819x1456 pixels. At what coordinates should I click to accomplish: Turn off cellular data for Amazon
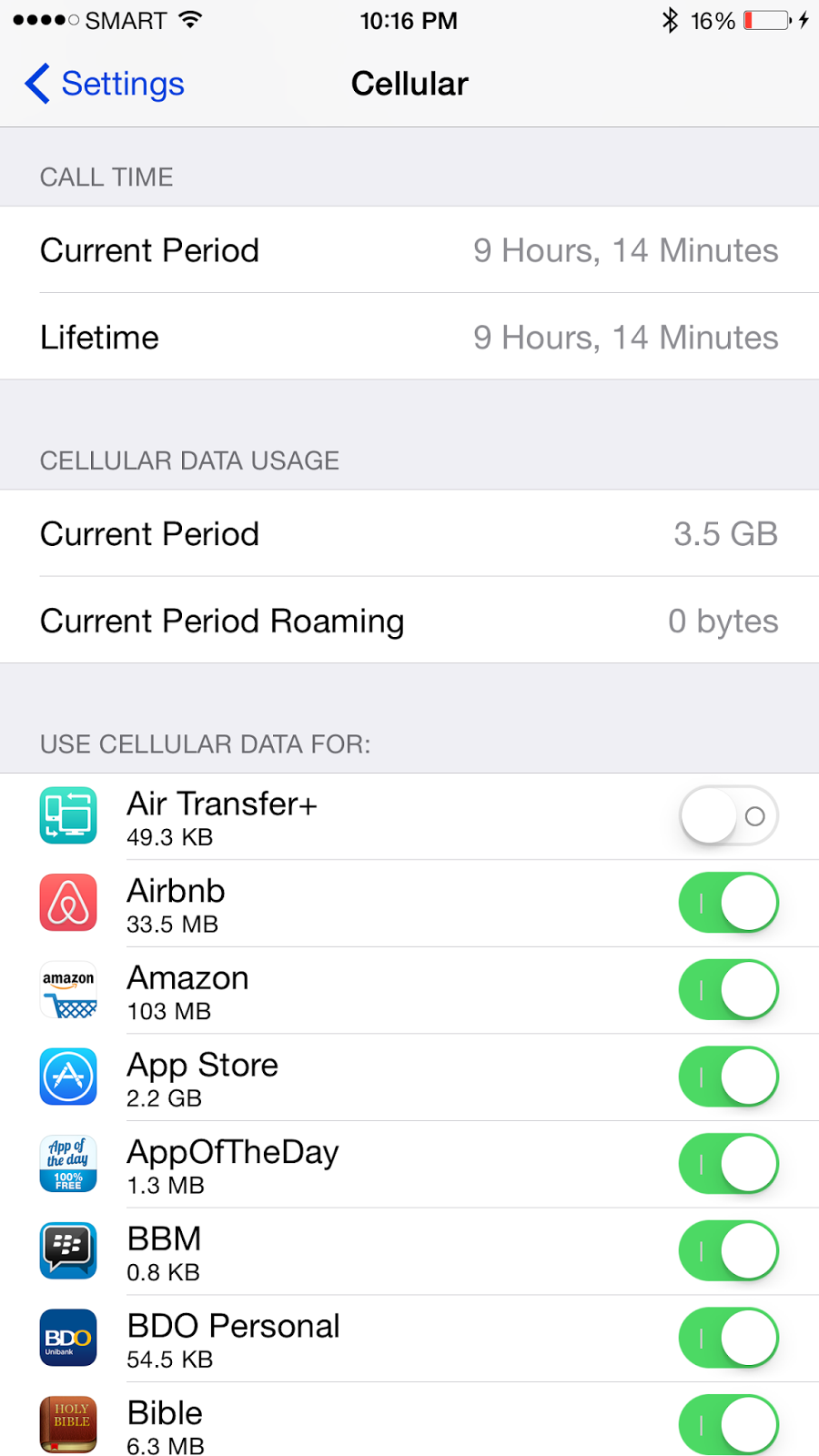point(728,990)
